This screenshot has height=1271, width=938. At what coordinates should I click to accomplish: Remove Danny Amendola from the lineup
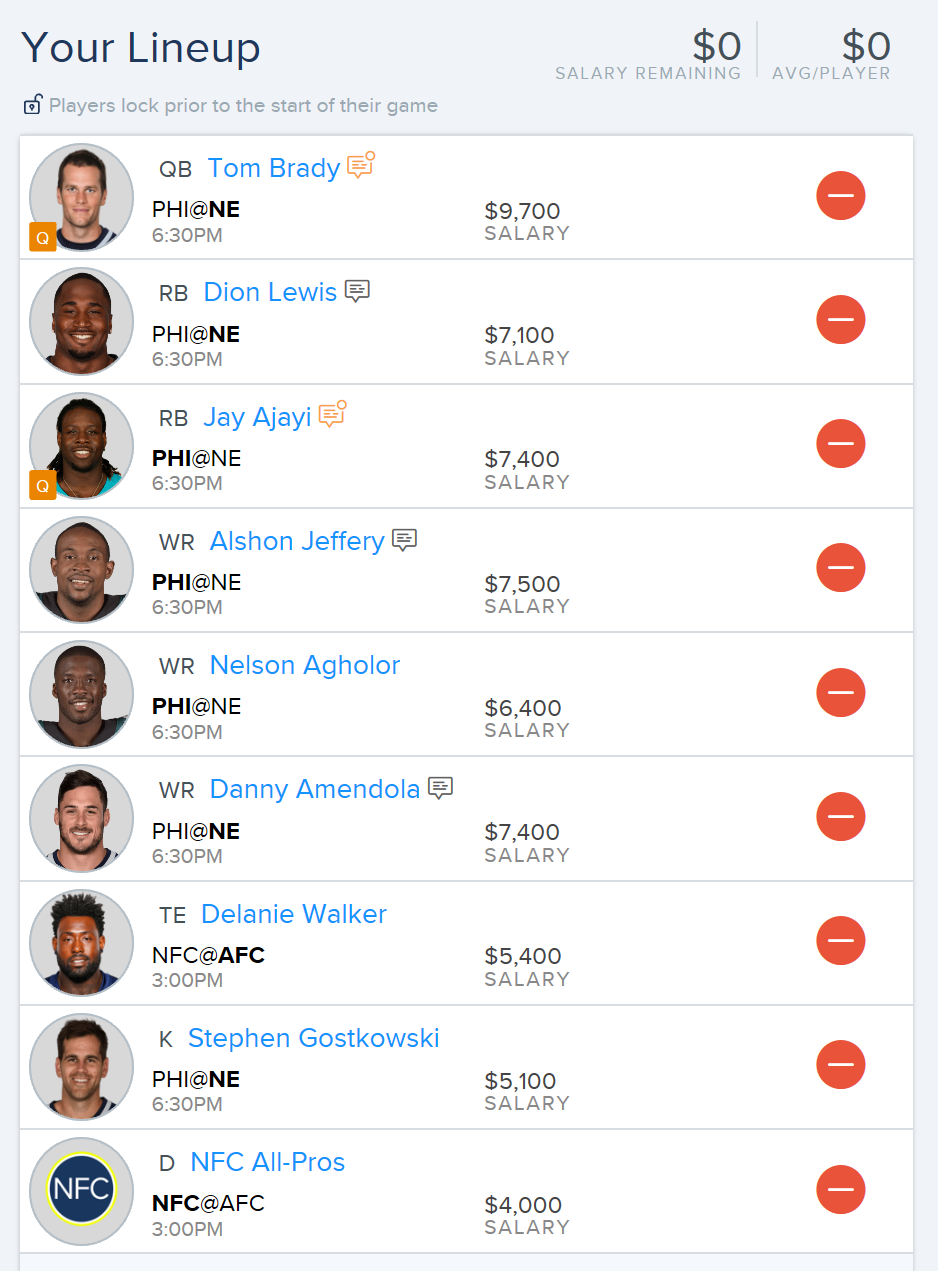point(841,816)
